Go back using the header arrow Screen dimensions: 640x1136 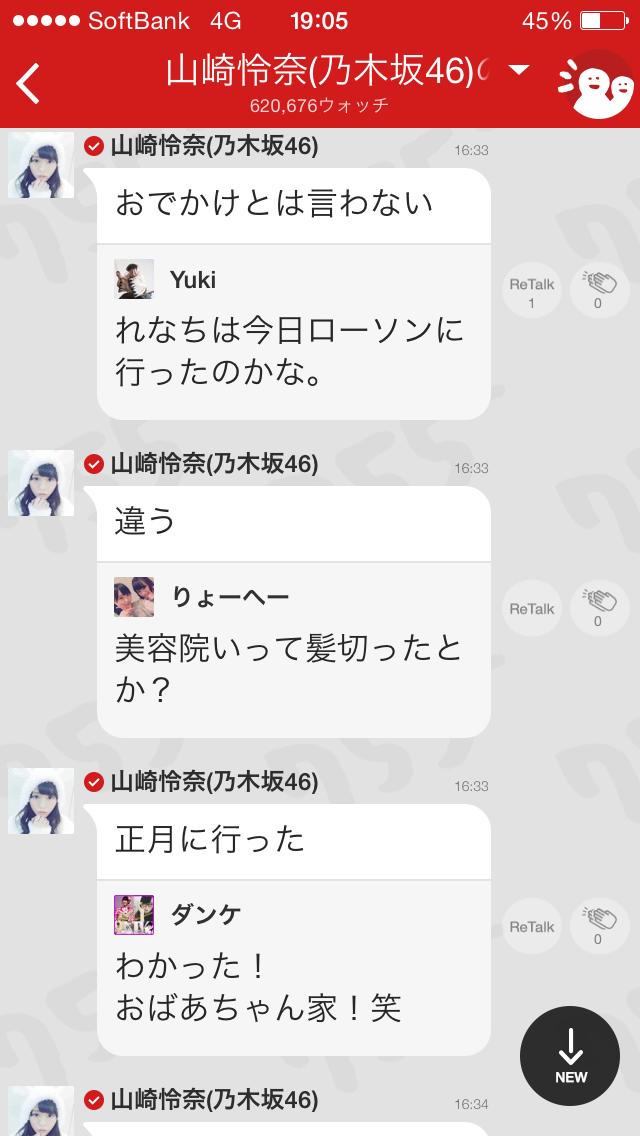(29, 83)
